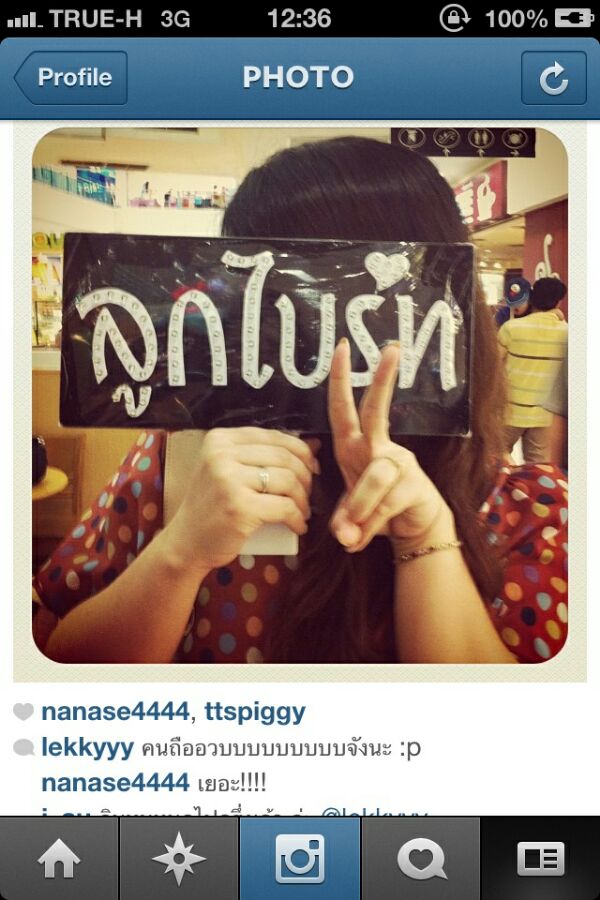This screenshot has width=600, height=900.
Task: Open the camera tab
Action: pyautogui.click(x=300, y=858)
